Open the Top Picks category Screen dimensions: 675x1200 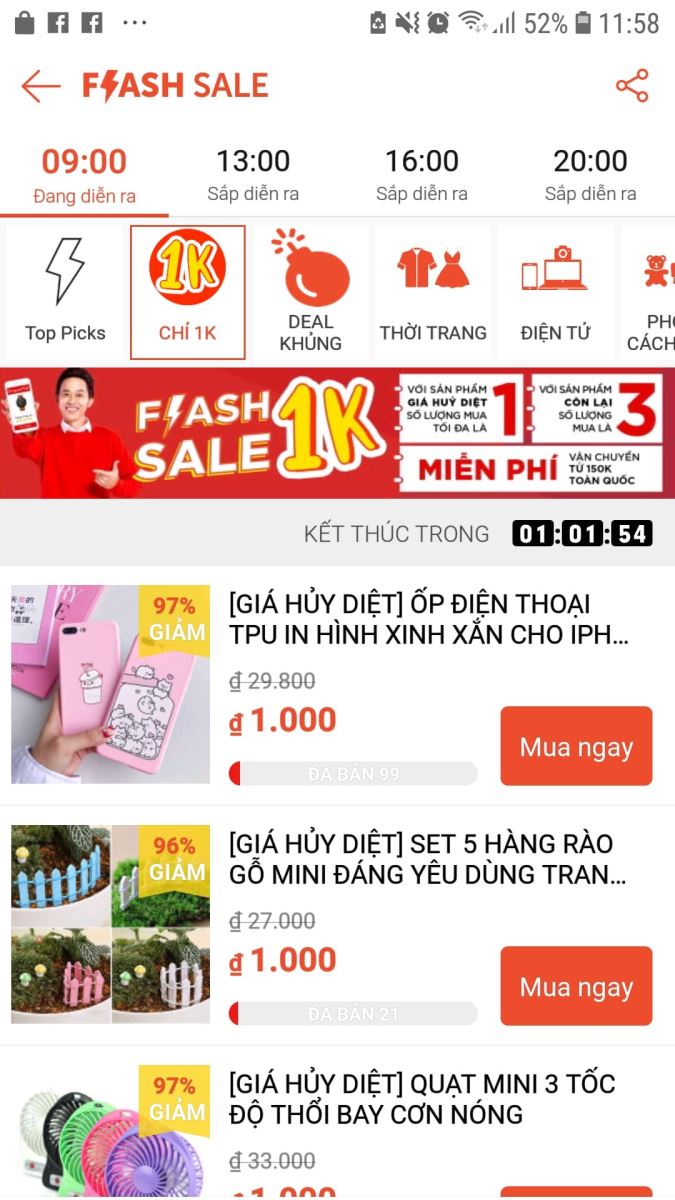point(65,292)
